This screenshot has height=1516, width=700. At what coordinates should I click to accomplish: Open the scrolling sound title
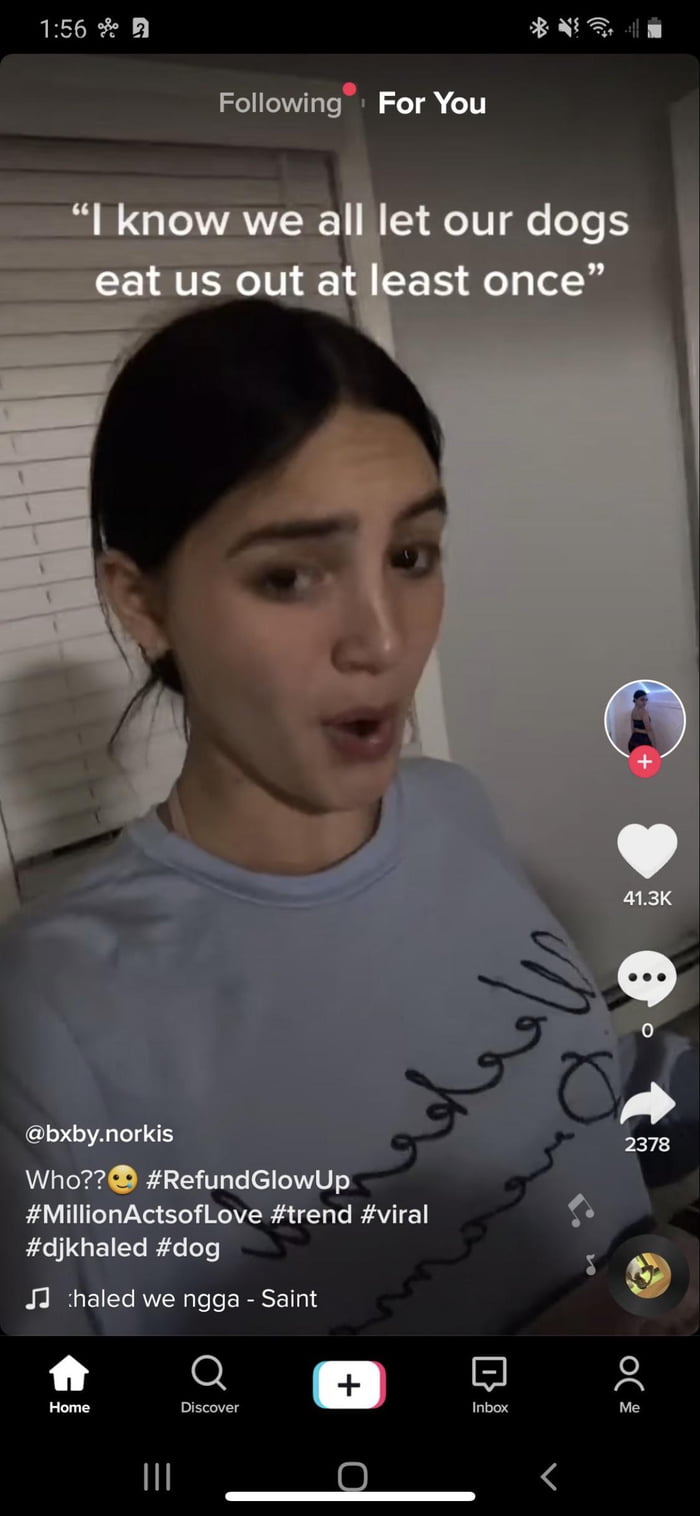190,1298
